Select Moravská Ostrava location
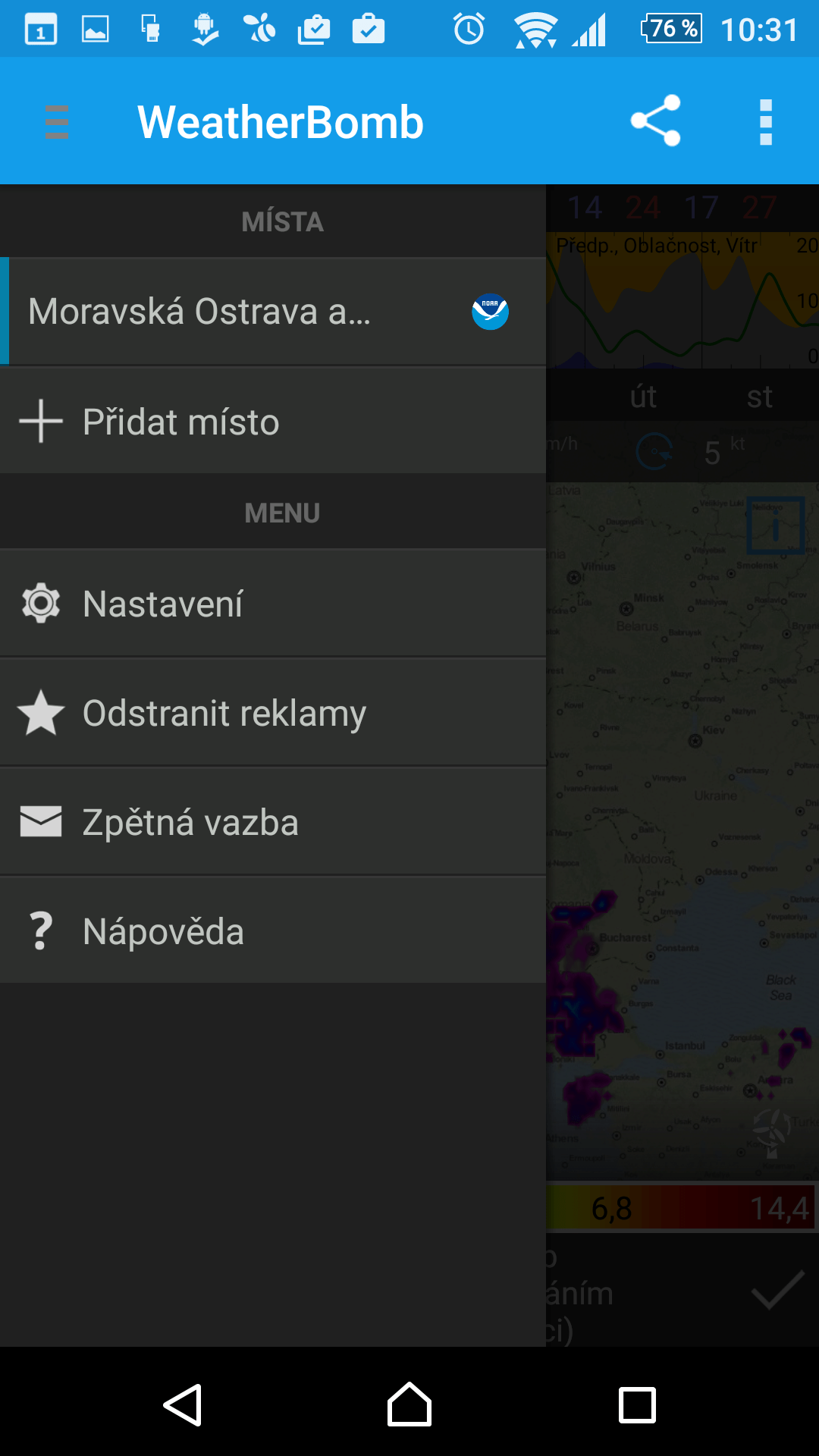Image resolution: width=819 pixels, height=1456 pixels. point(273,312)
